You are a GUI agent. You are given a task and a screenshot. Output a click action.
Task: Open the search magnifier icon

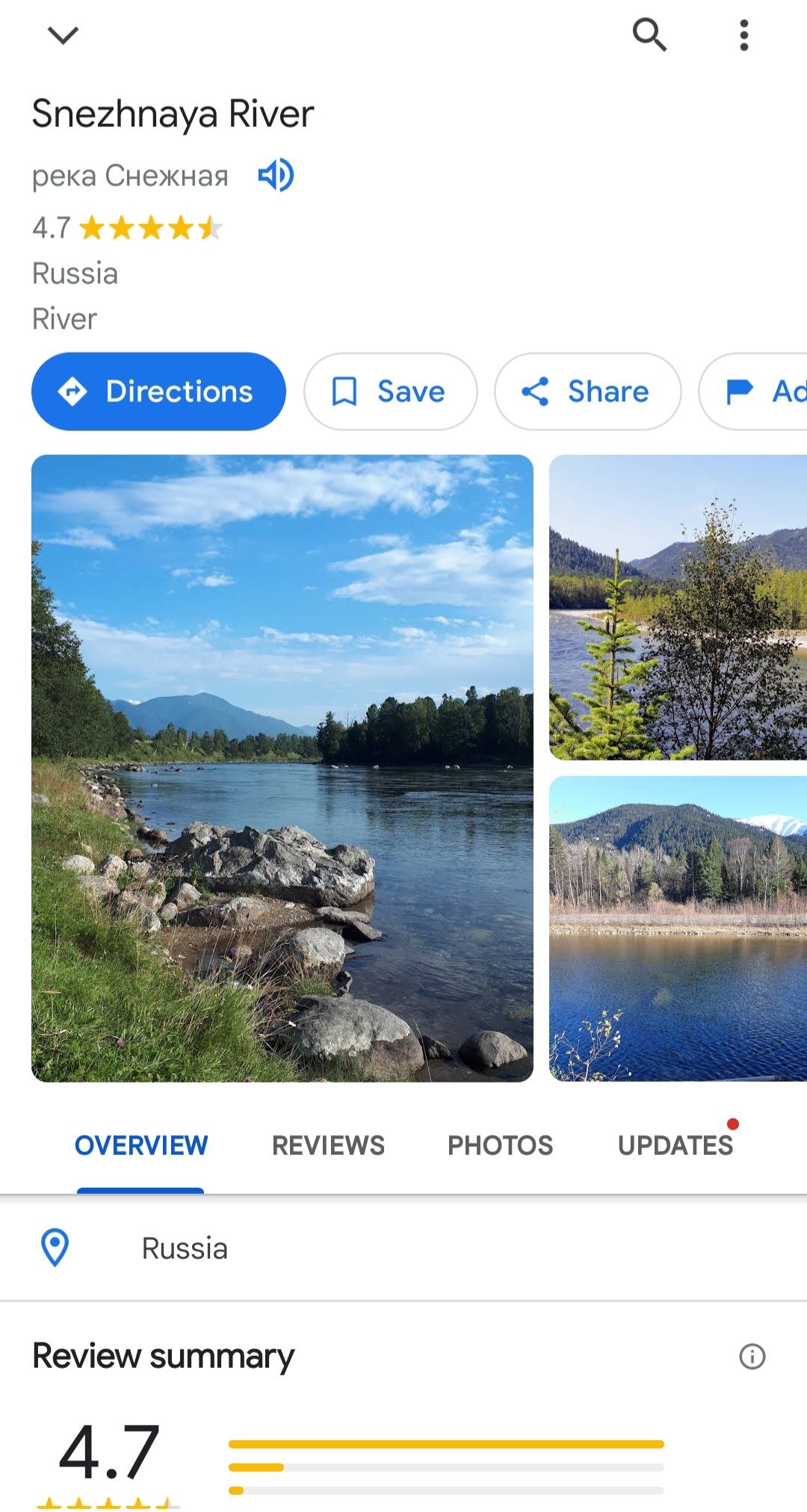click(649, 35)
